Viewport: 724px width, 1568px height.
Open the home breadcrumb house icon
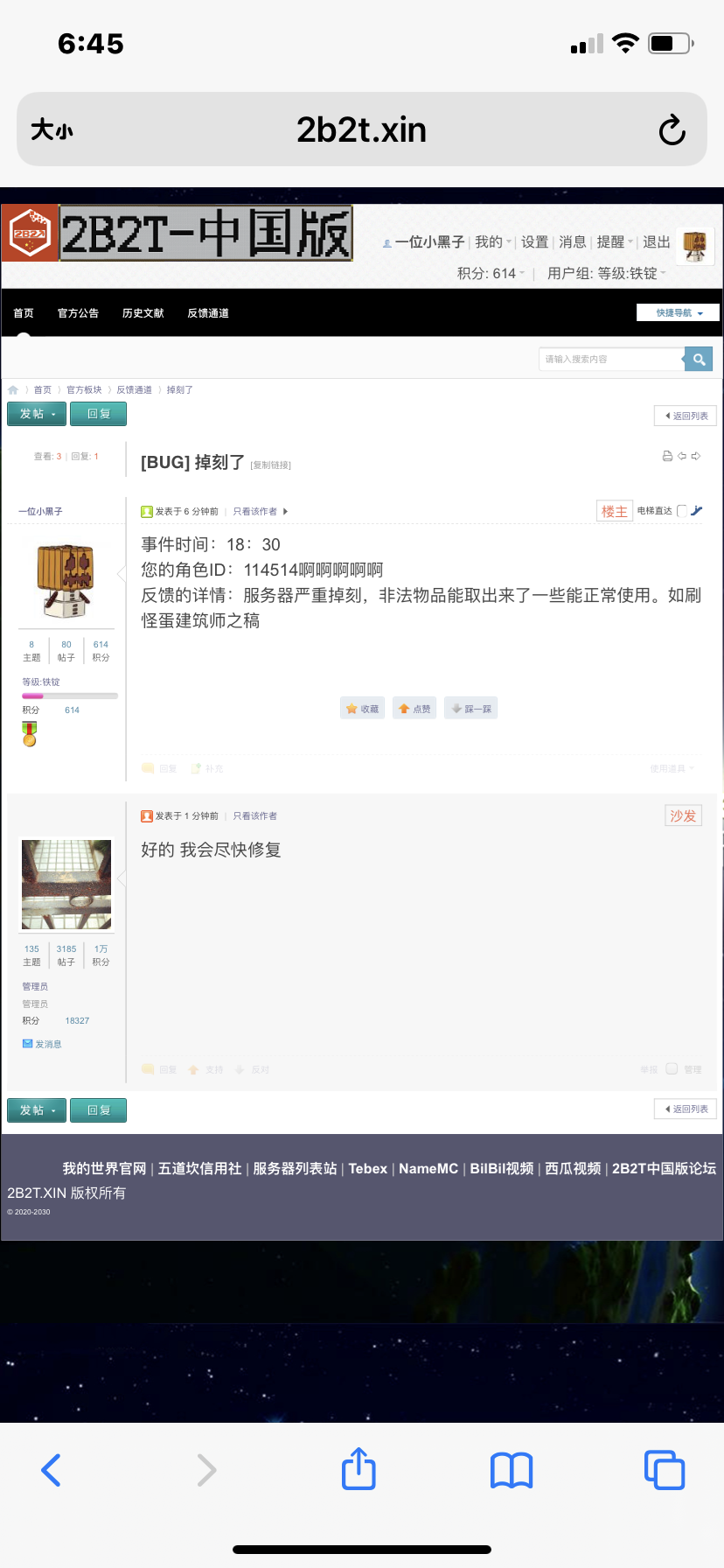[12, 389]
